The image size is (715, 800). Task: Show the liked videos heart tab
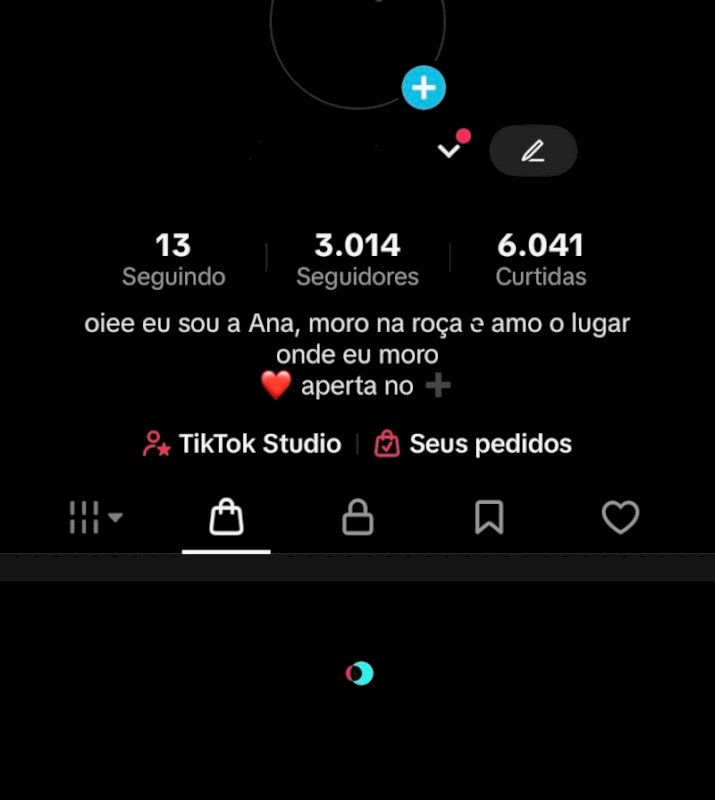tap(620, 517)
